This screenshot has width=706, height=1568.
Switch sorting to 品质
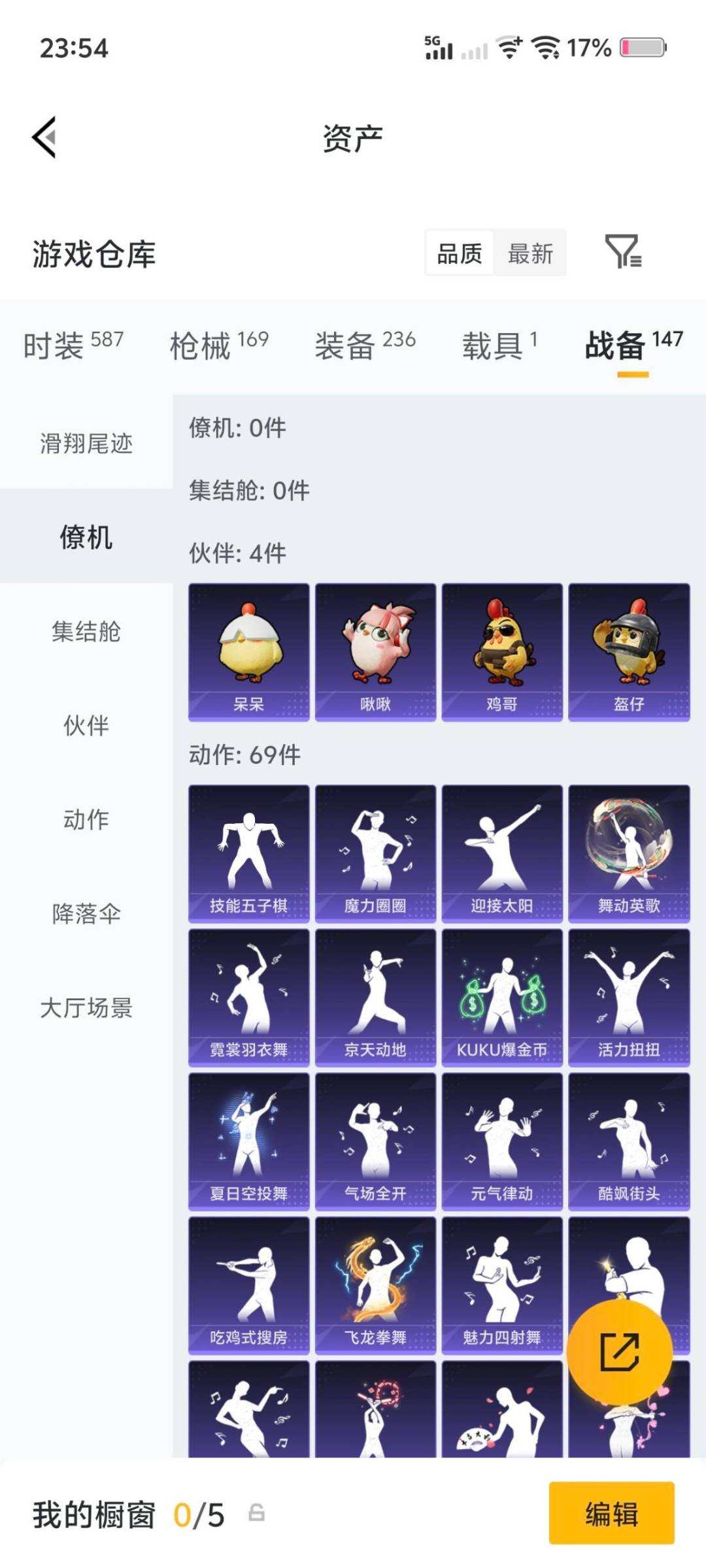point(460,253)
